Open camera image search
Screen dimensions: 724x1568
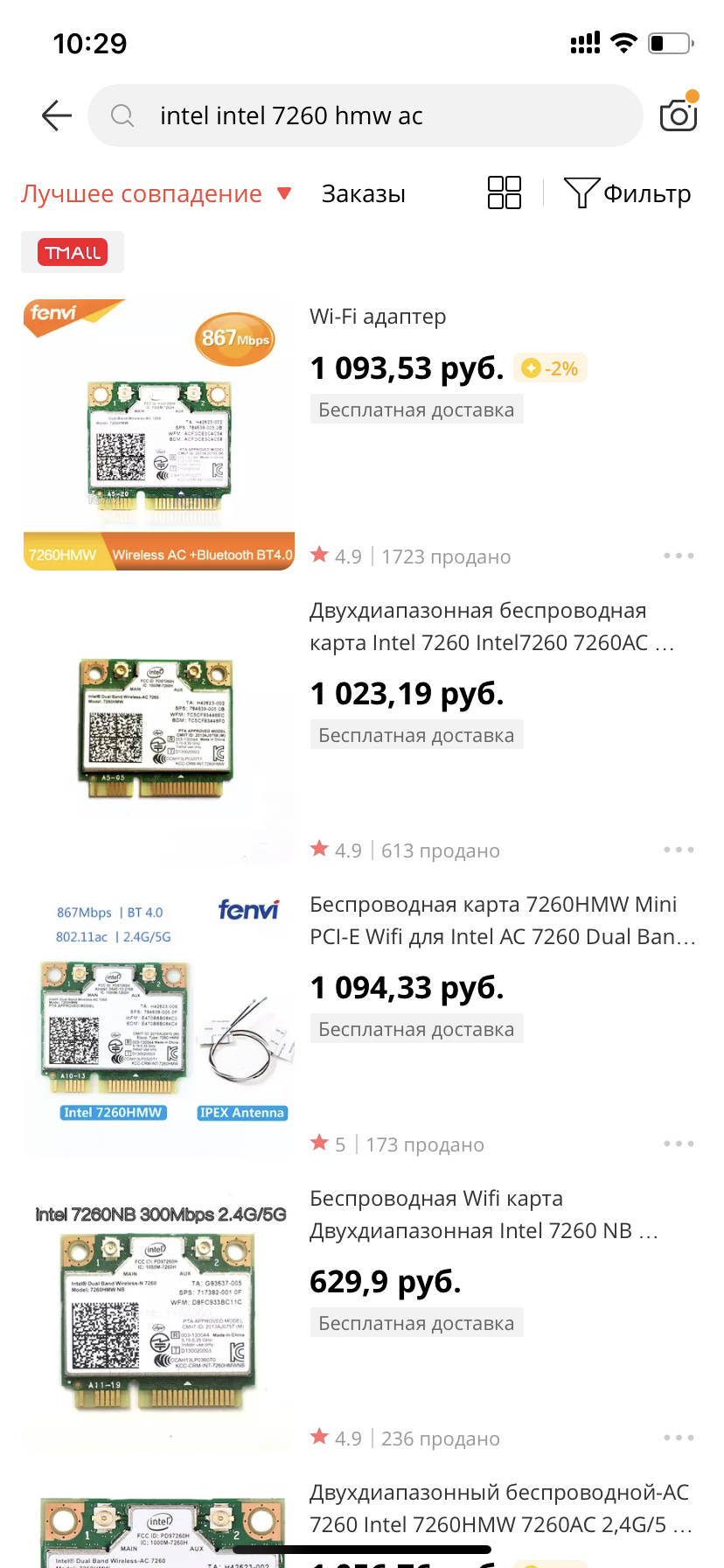point(679,115)
